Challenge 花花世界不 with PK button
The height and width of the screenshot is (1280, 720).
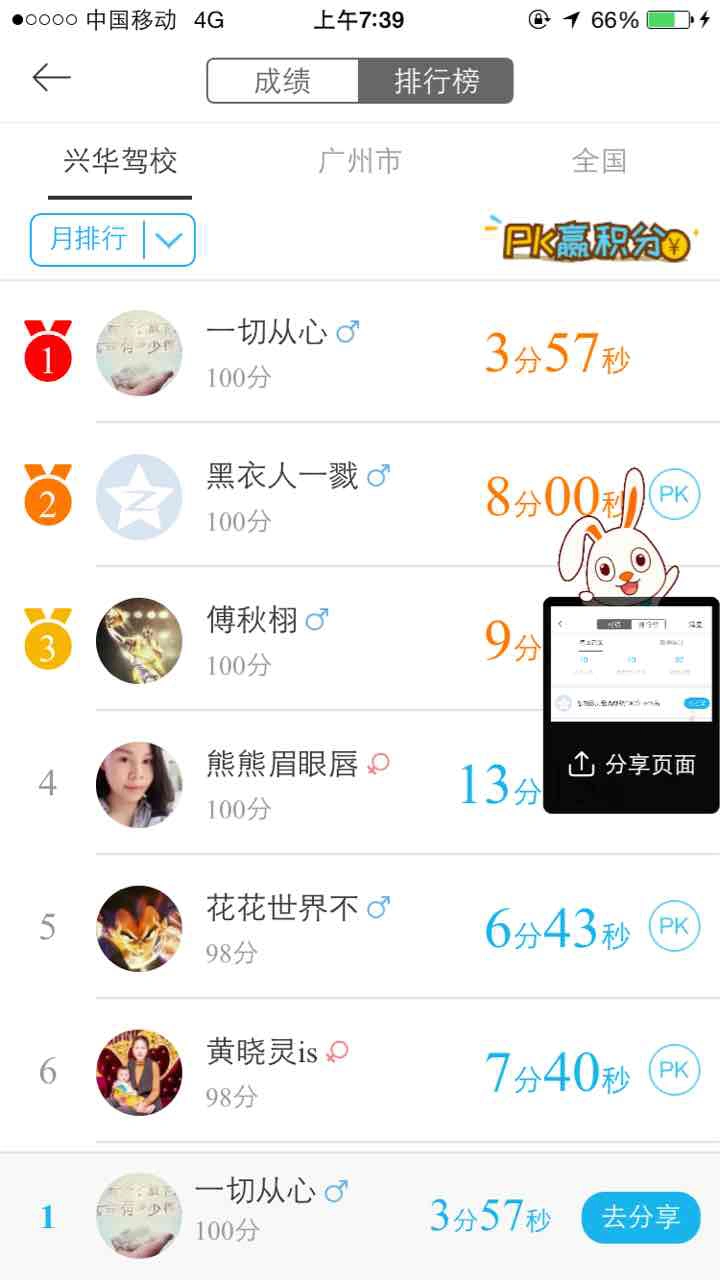click(x=673, y=926)
